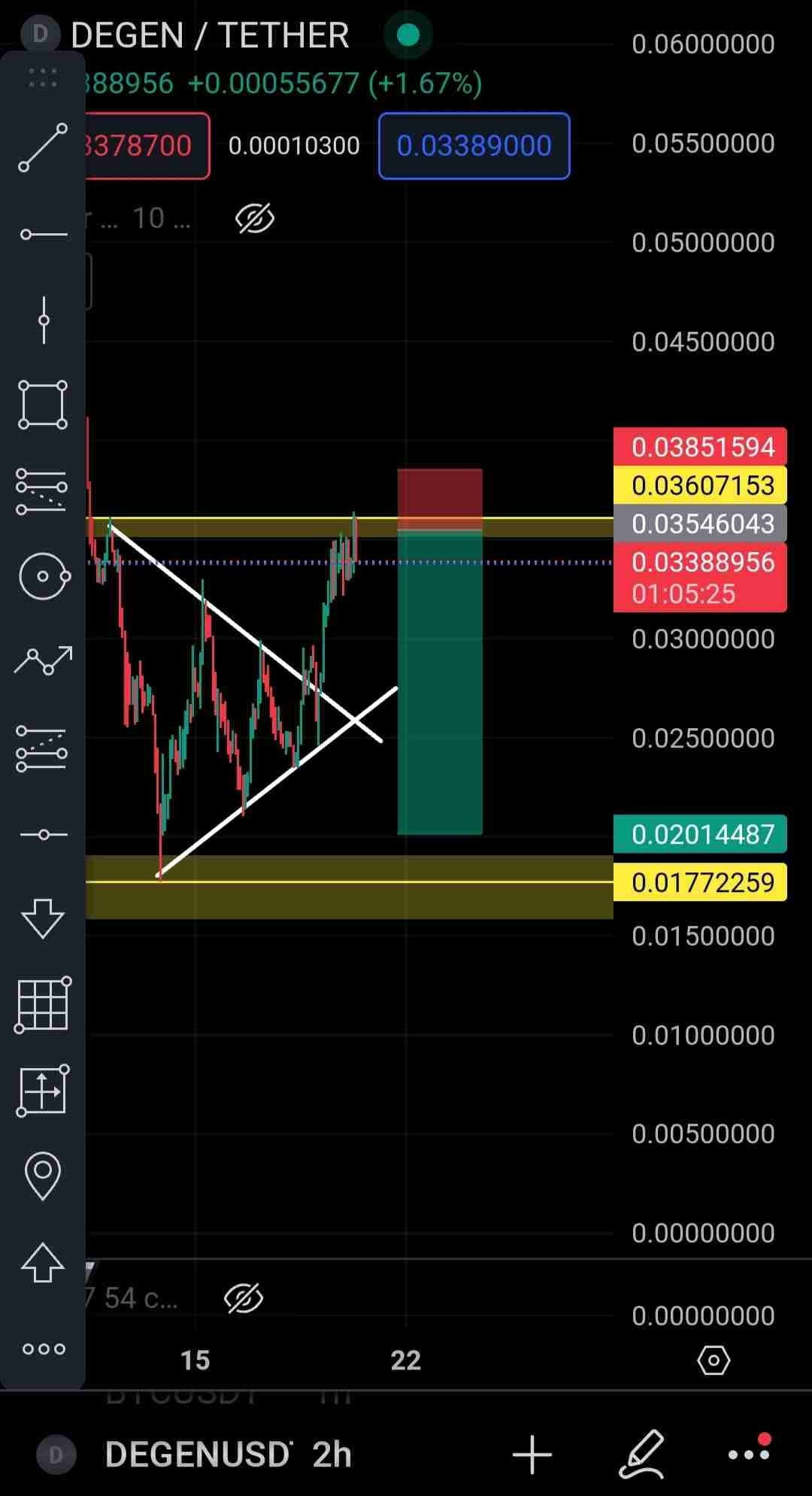Select the up arrow marker tool

pyautogui.click(x=43, y=1261)
